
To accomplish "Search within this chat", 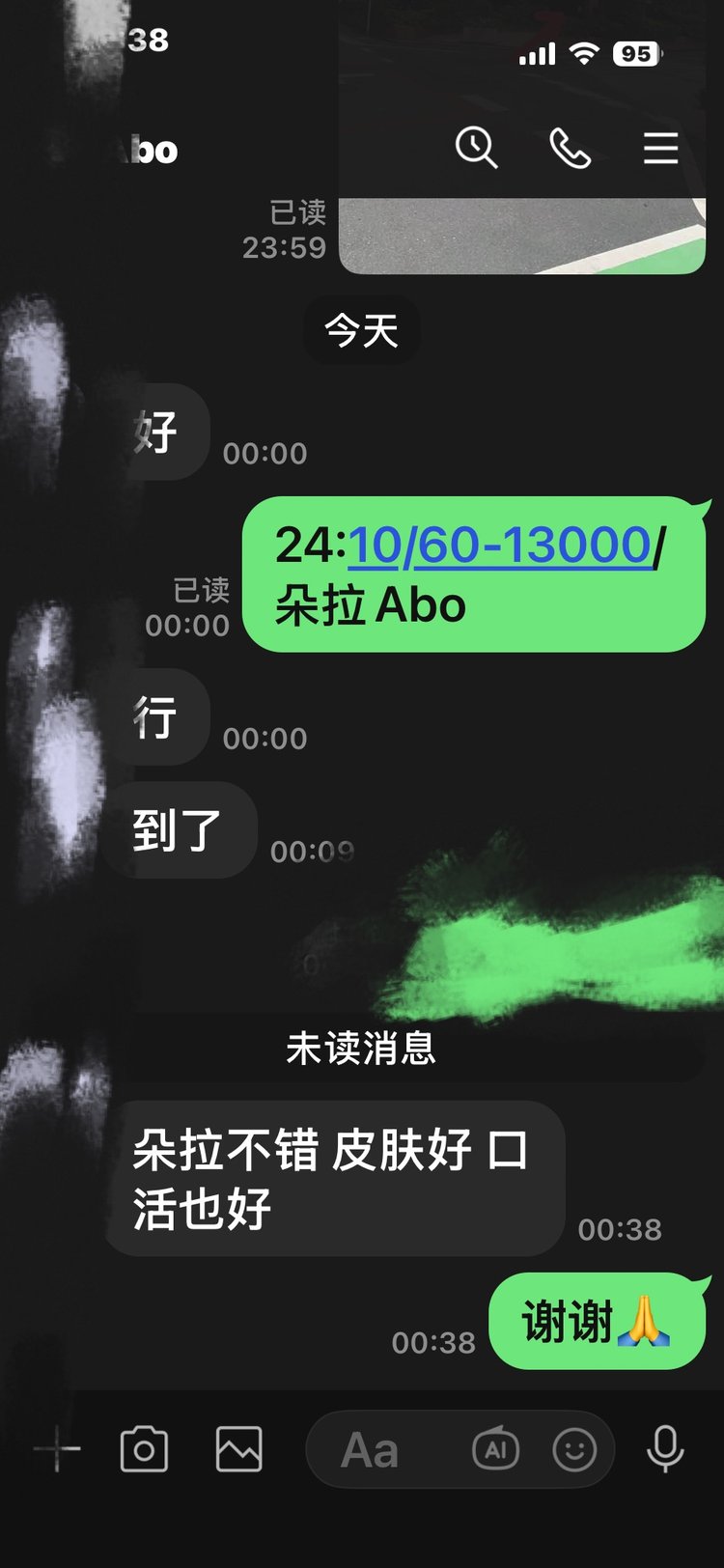I will [476, 149].
